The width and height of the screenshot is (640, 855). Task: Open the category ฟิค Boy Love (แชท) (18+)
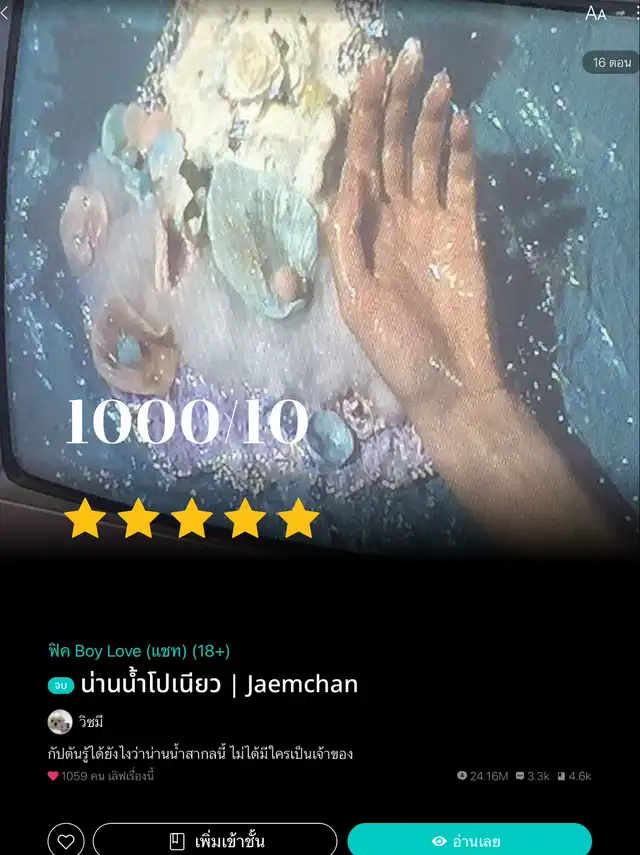(139, 651)
